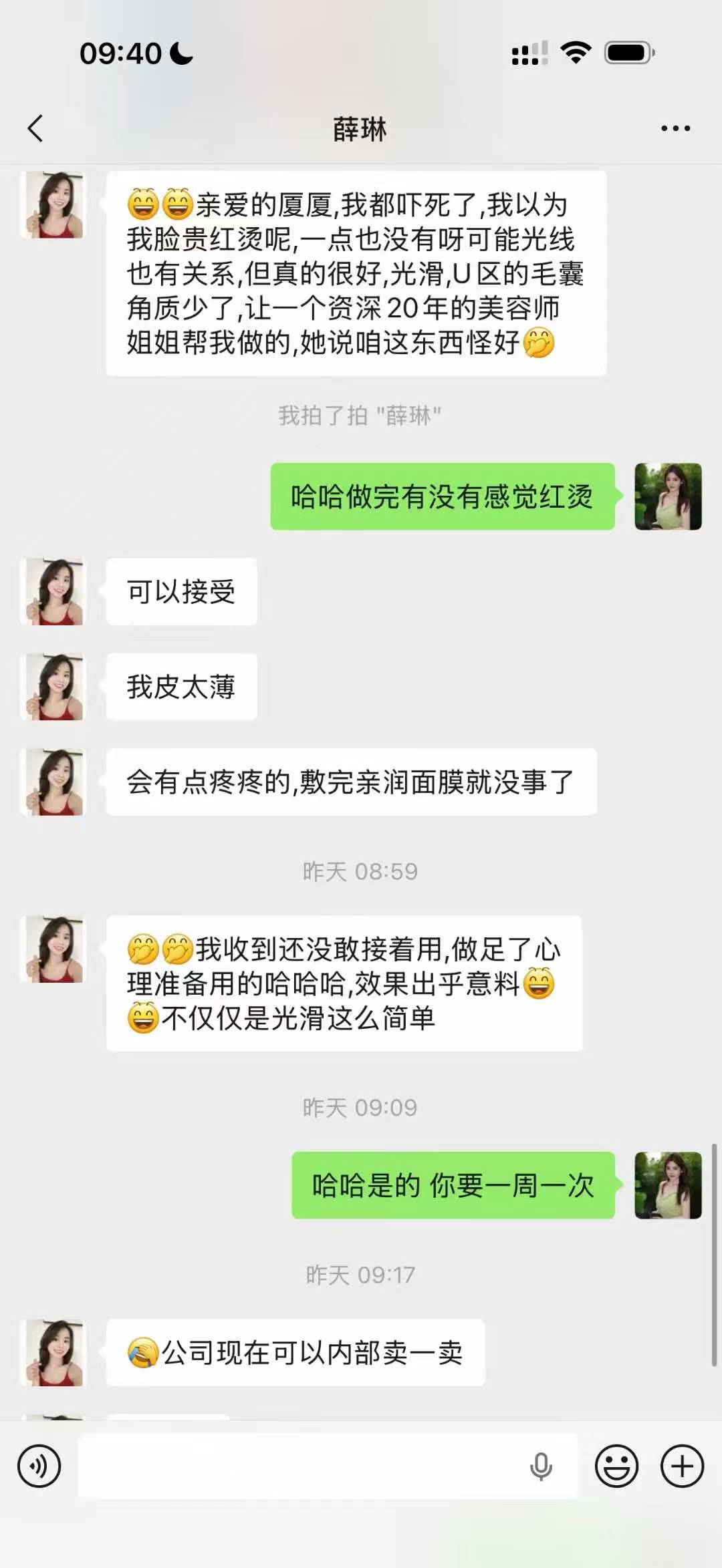
Task: Open the emoji sticker panel
Action: tap(616, 1466)
